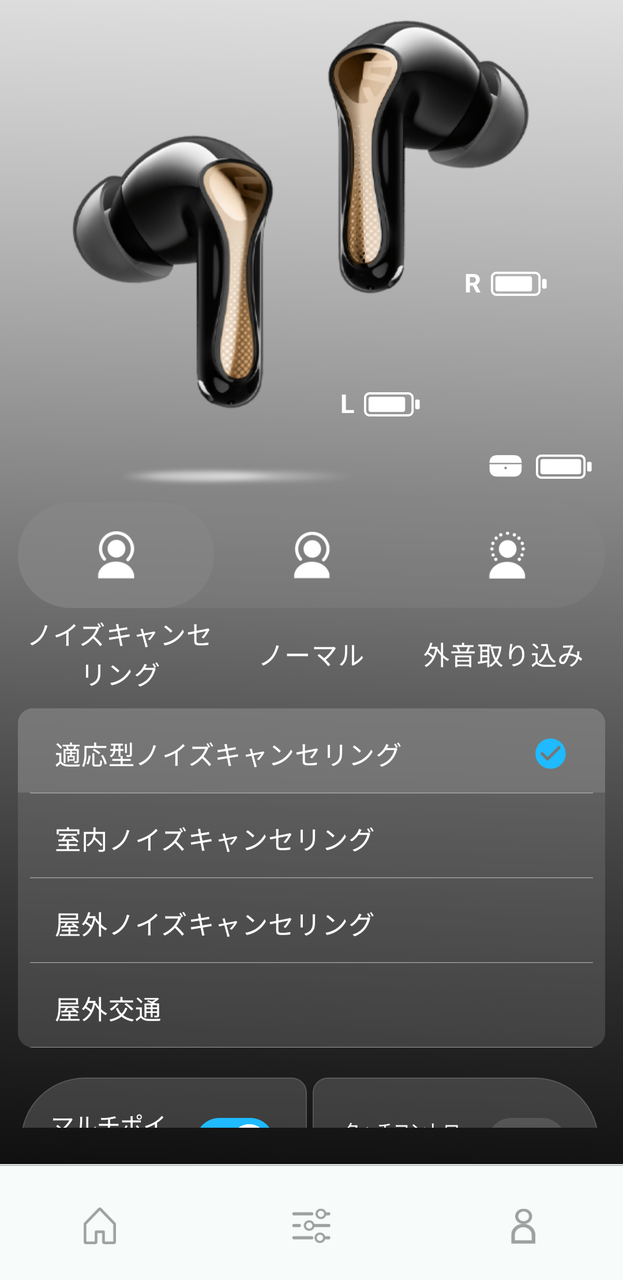Open the equalizer sliders tab
The width and height of the screenshot is (623, 1280).
(x=311, y=1225)
